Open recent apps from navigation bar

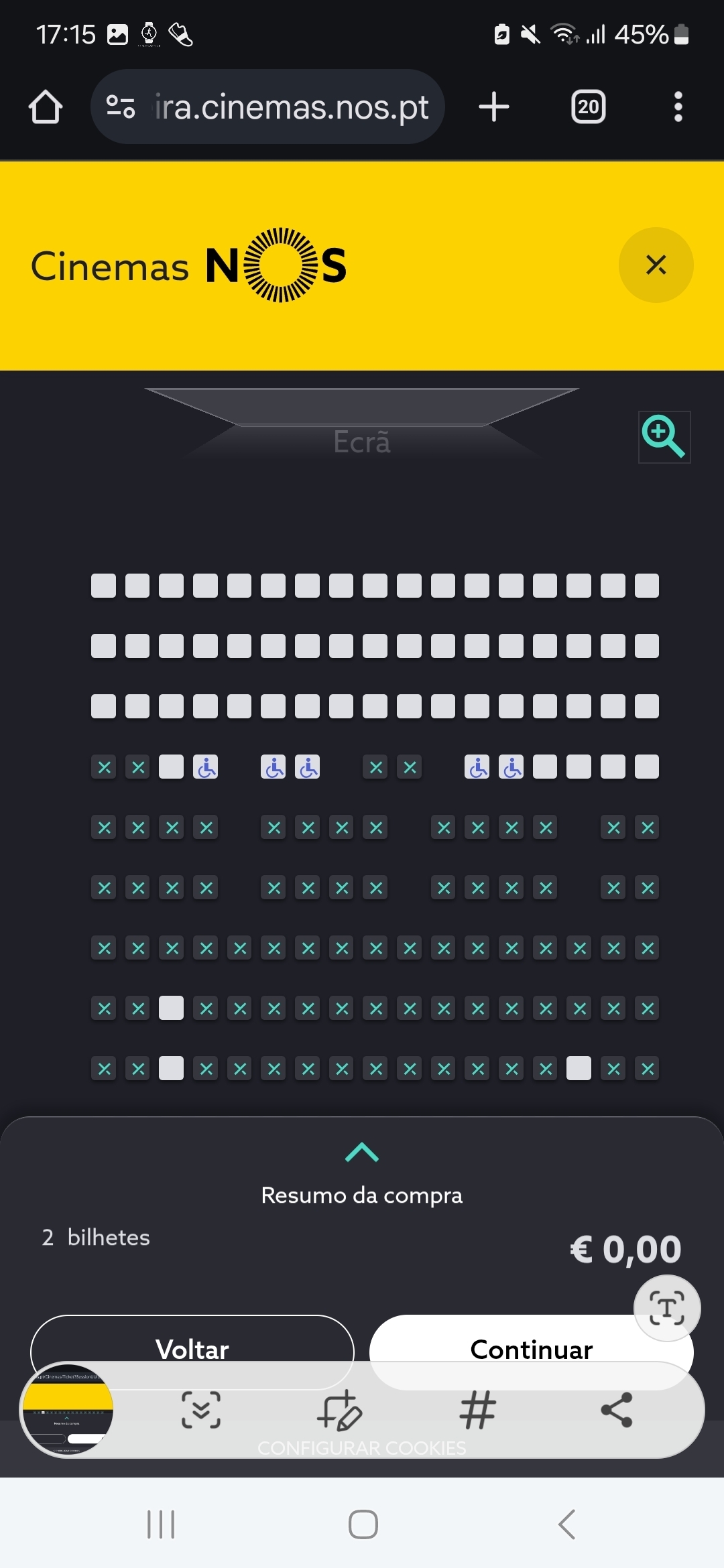161,1524
